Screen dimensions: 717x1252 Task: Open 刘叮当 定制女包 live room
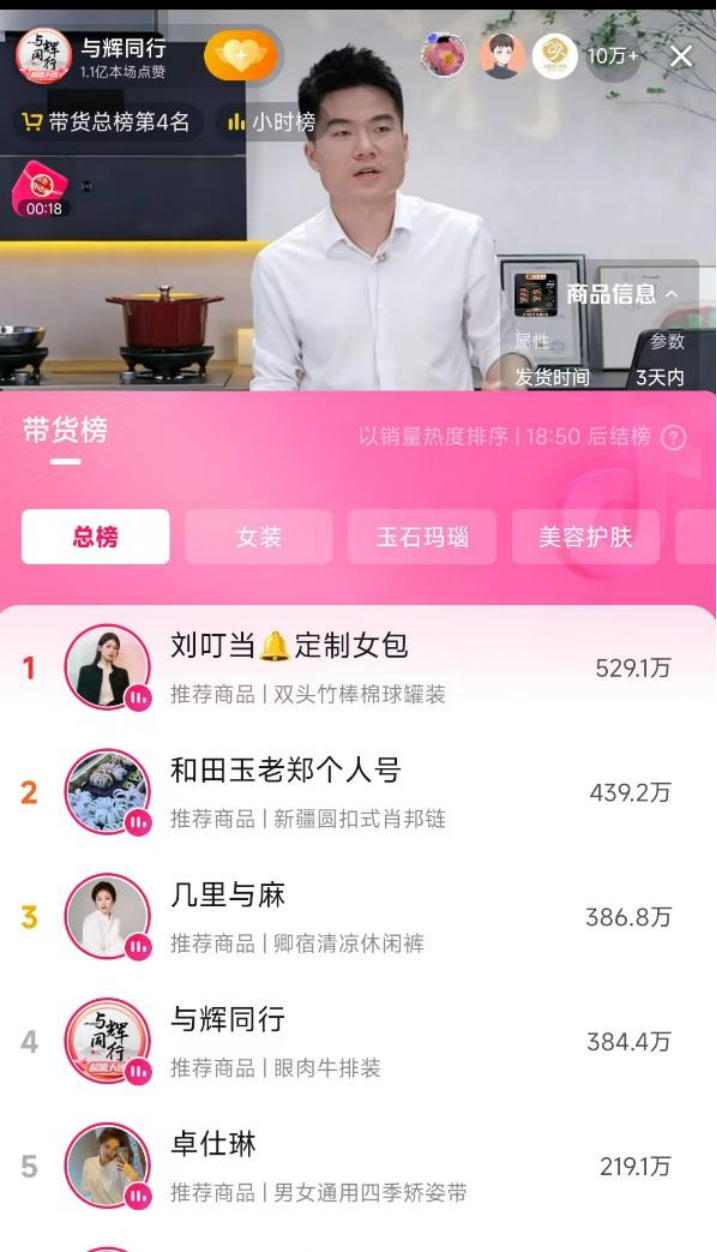tap(358, 668)
